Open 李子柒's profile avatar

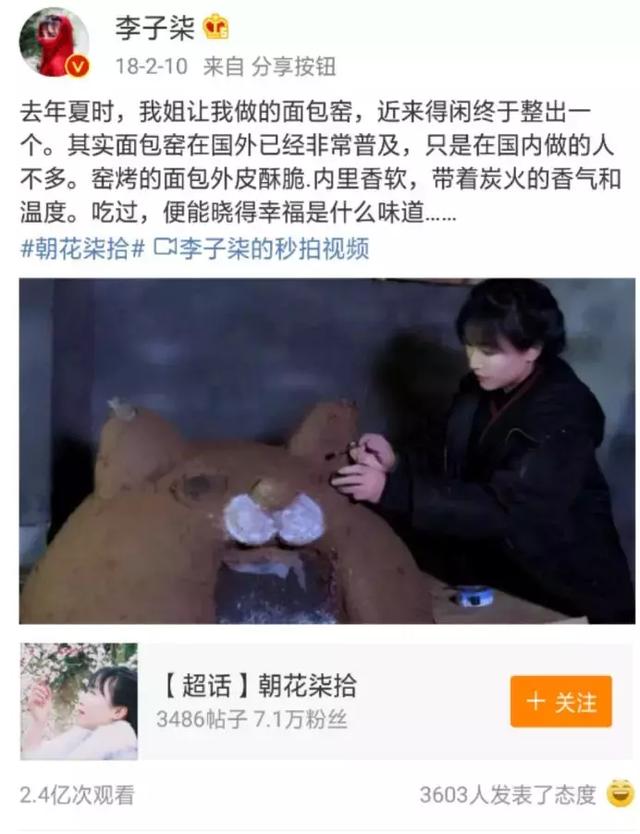(x=54, y=42)
